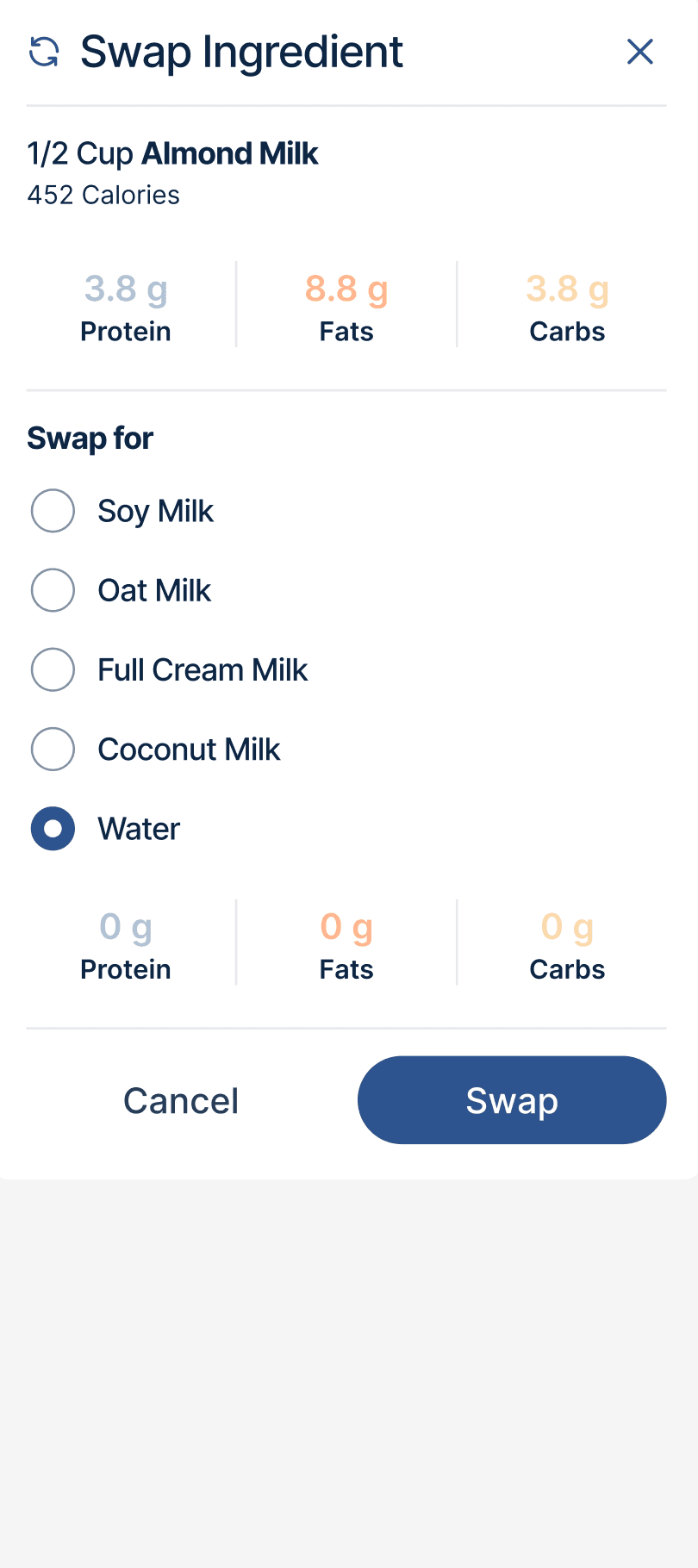698x1568 pixels.
Task: Click the 0 g Fats value for Water
Action: coord(346,927)
